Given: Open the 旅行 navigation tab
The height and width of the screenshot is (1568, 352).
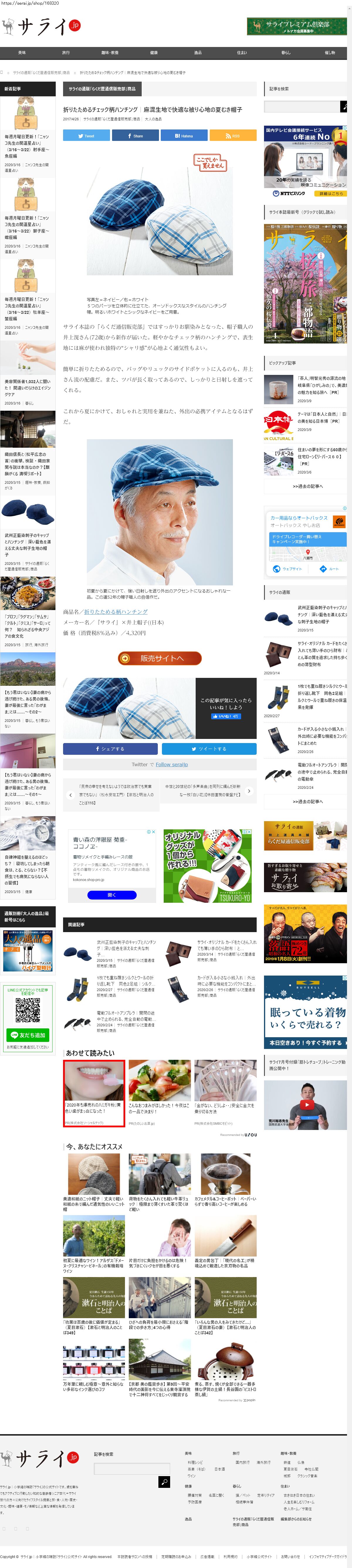Looking at the screenshot, I should click(x=66, y=52).
